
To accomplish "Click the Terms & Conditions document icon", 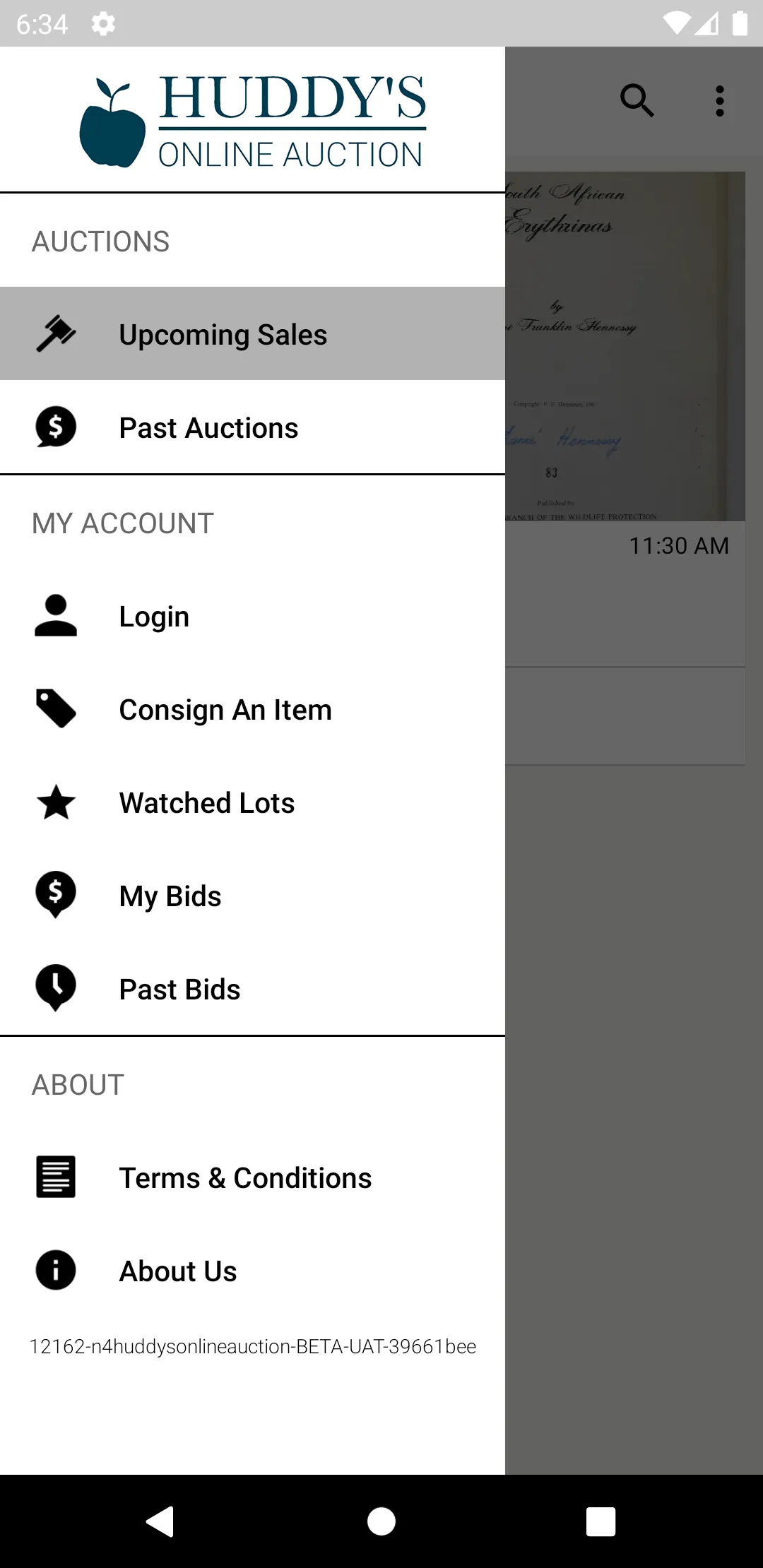I will pyautogui.click(x=55, y=1177).
